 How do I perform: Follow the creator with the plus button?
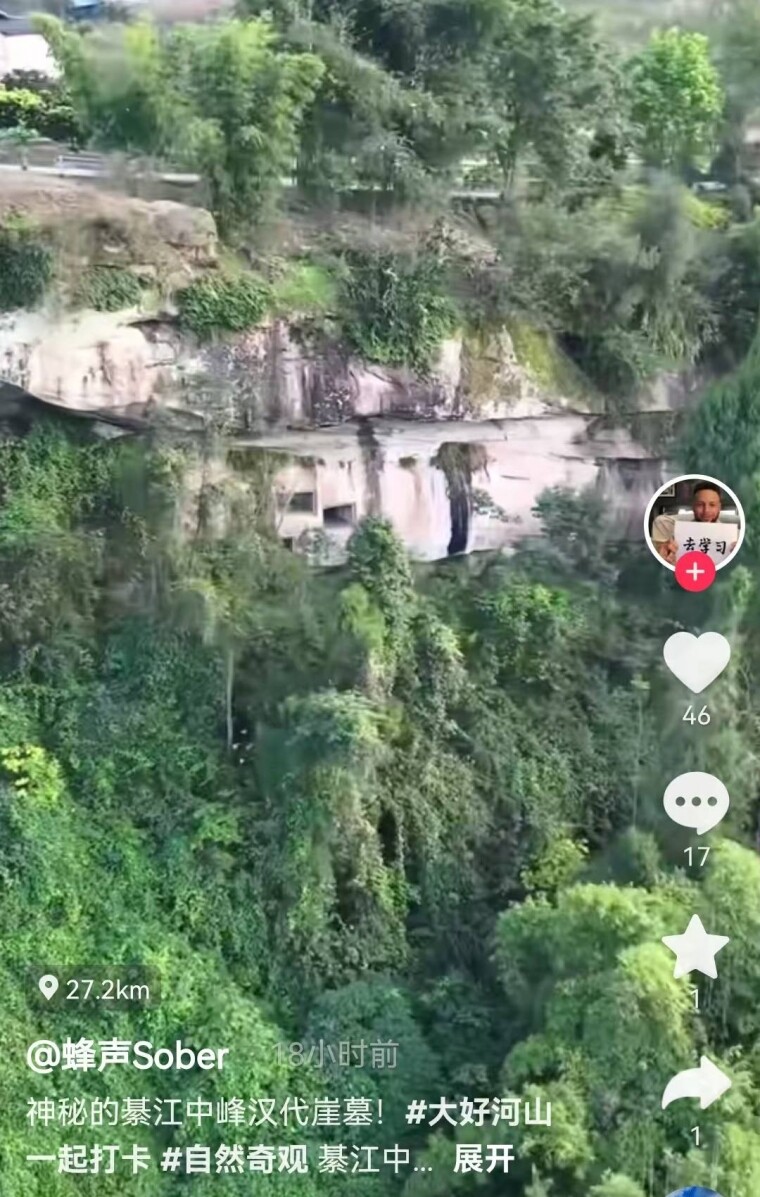tap(695, 572)
